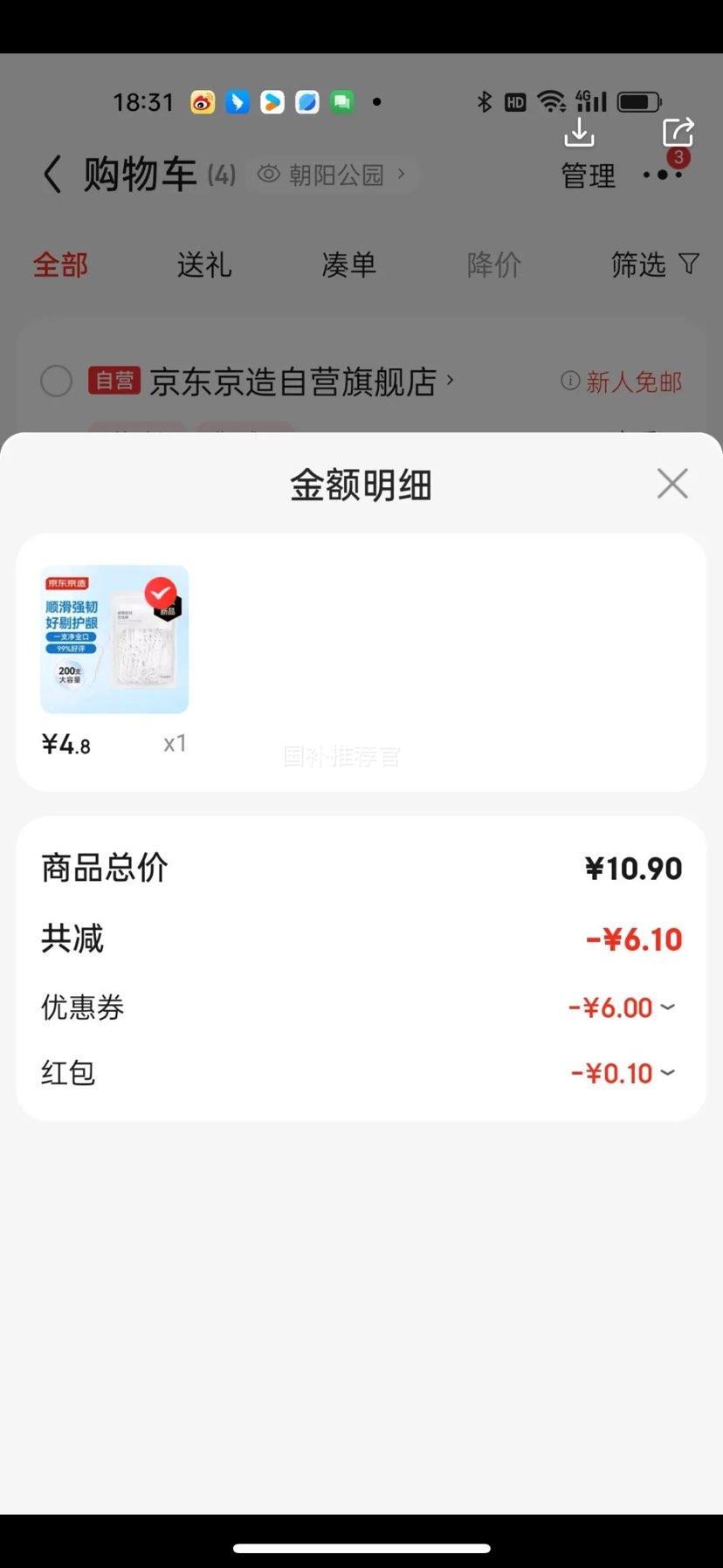
Task: View the 新人免邮 shipping info
Action: click(x=622, y=382)
